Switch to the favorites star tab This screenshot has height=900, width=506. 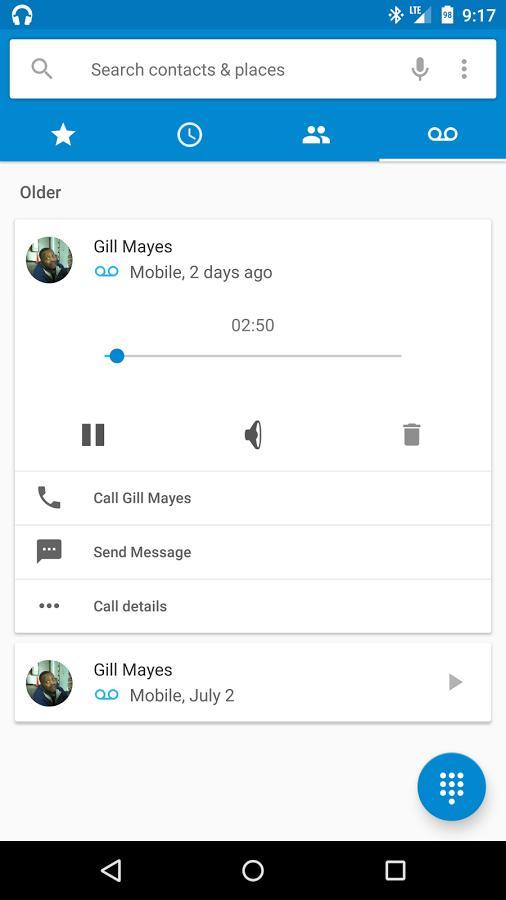63,135
